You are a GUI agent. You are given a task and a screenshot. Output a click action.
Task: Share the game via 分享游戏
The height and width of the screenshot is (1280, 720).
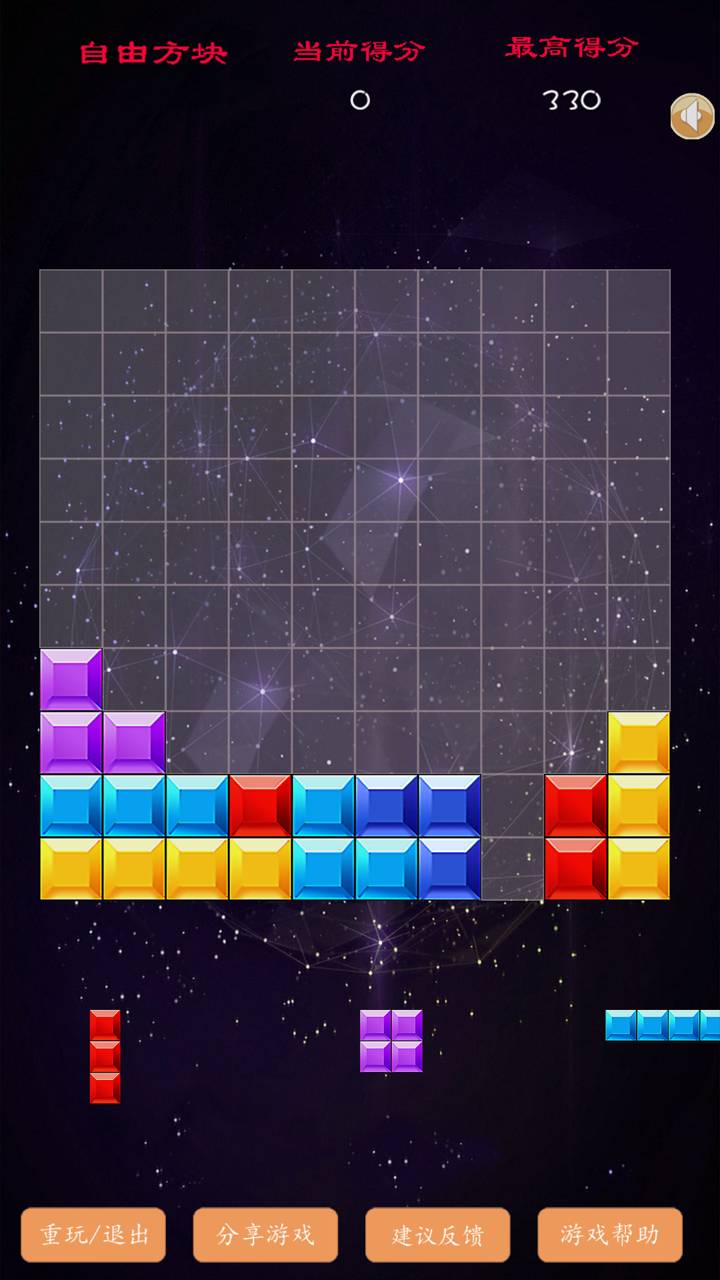coord(265,1234)
